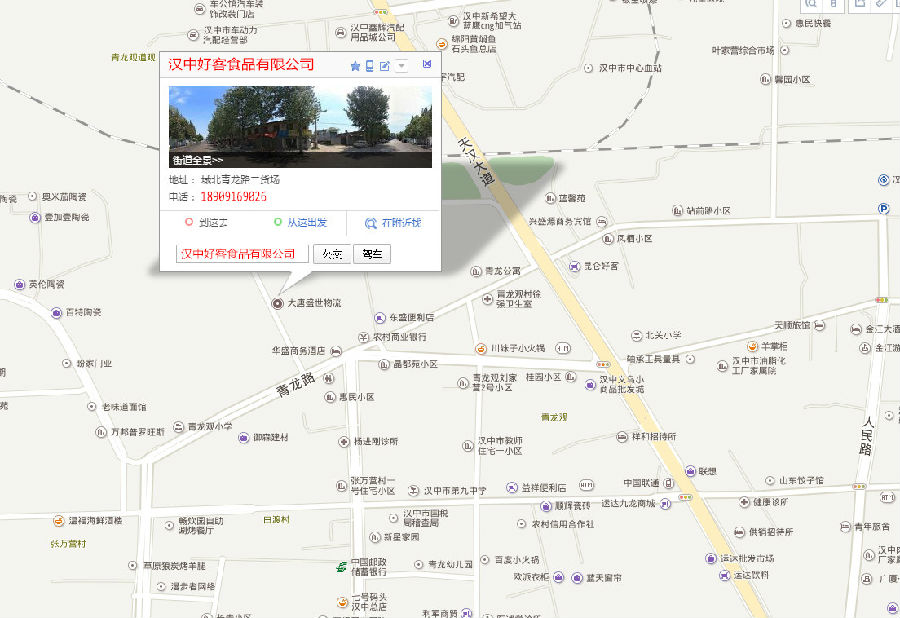
Task: Choose 在附近找 to search nearby
Action: (393, 223)
